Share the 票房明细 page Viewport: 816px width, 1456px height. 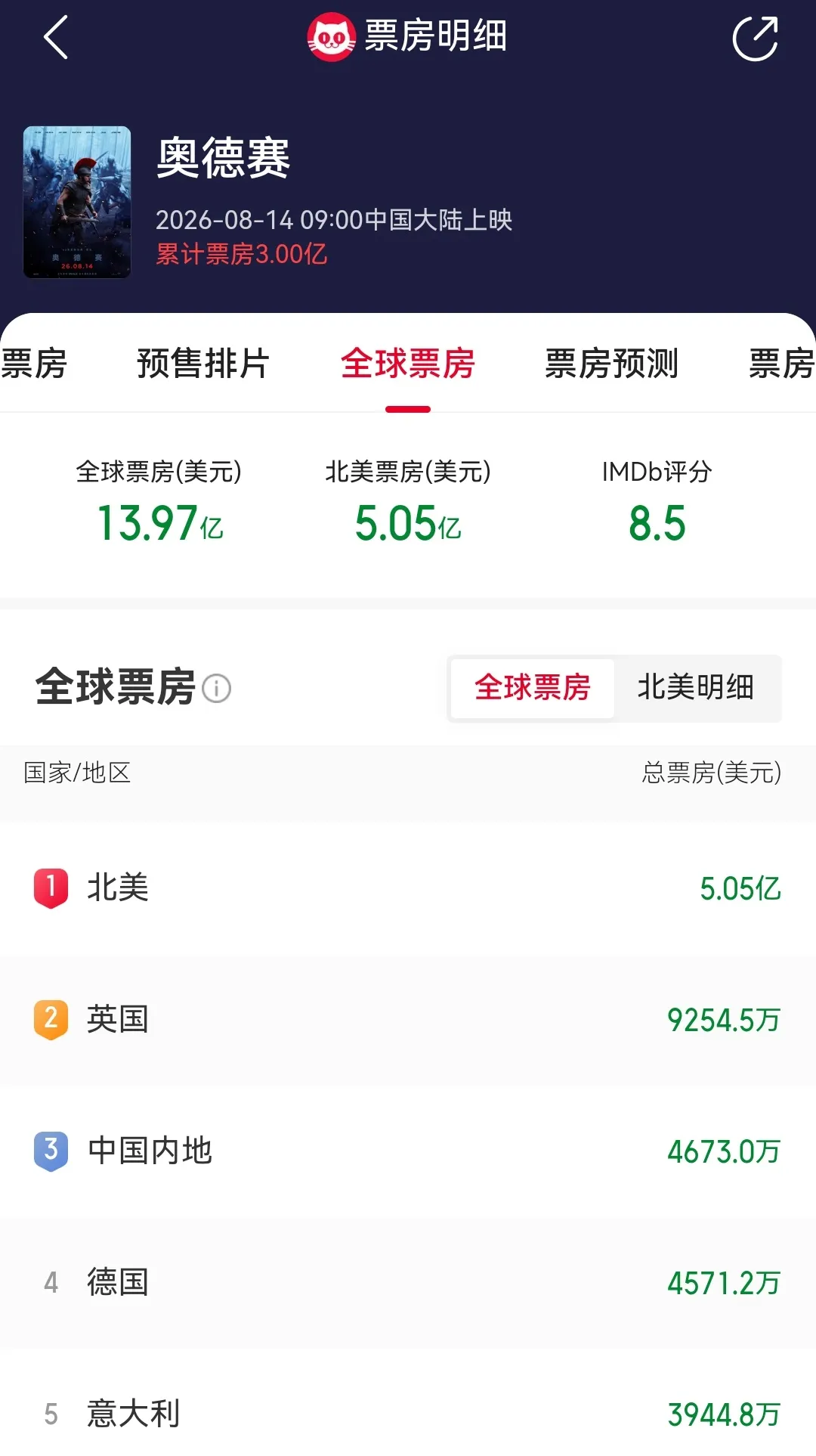point(756,38)
